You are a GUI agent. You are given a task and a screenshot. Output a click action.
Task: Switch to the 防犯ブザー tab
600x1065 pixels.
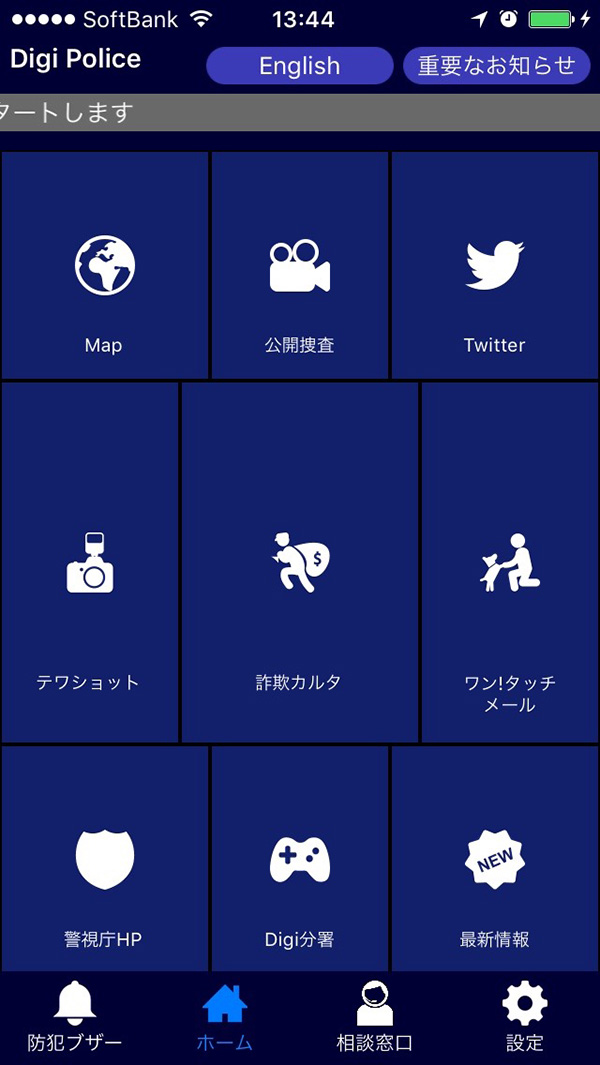[75, 1017]
